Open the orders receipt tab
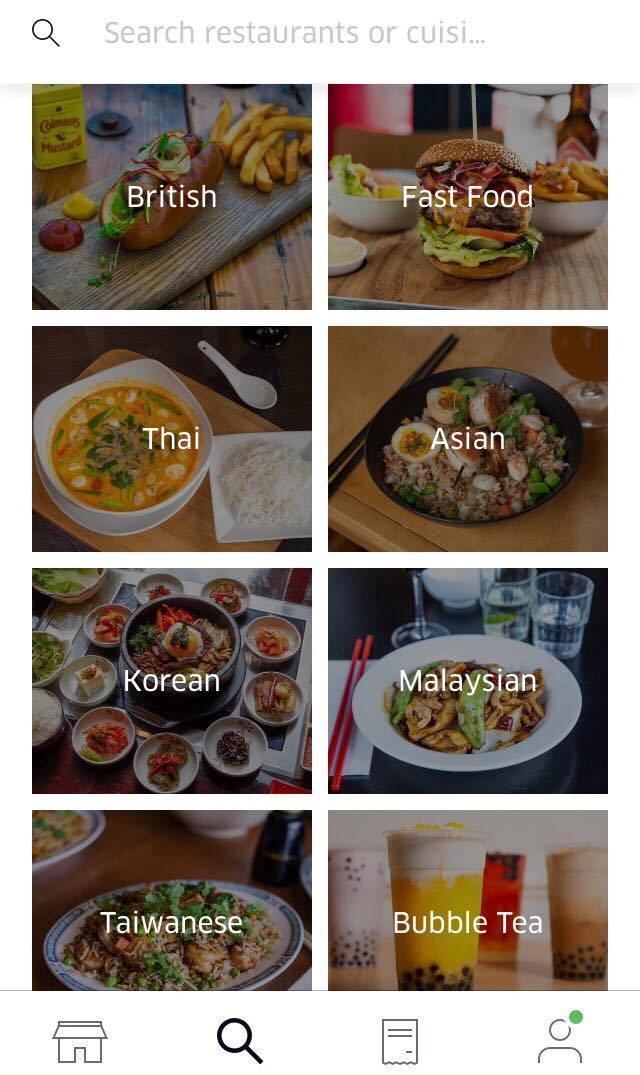Screen dimensions: 640x1075 click(400, 1042)
